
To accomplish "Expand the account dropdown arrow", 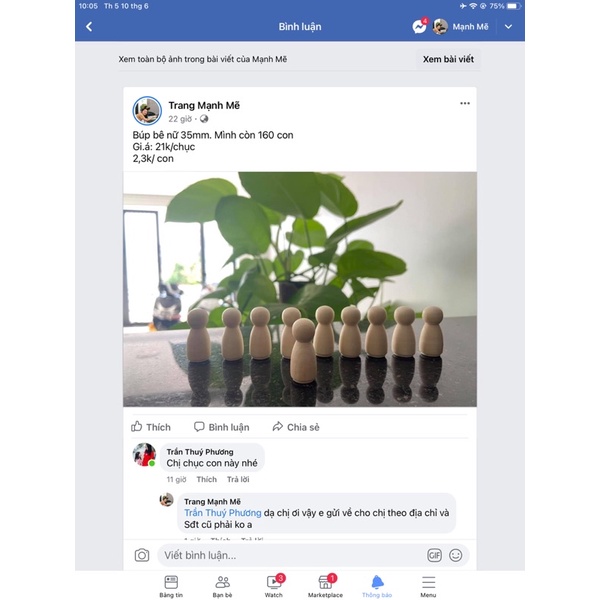I will [508, 27].
